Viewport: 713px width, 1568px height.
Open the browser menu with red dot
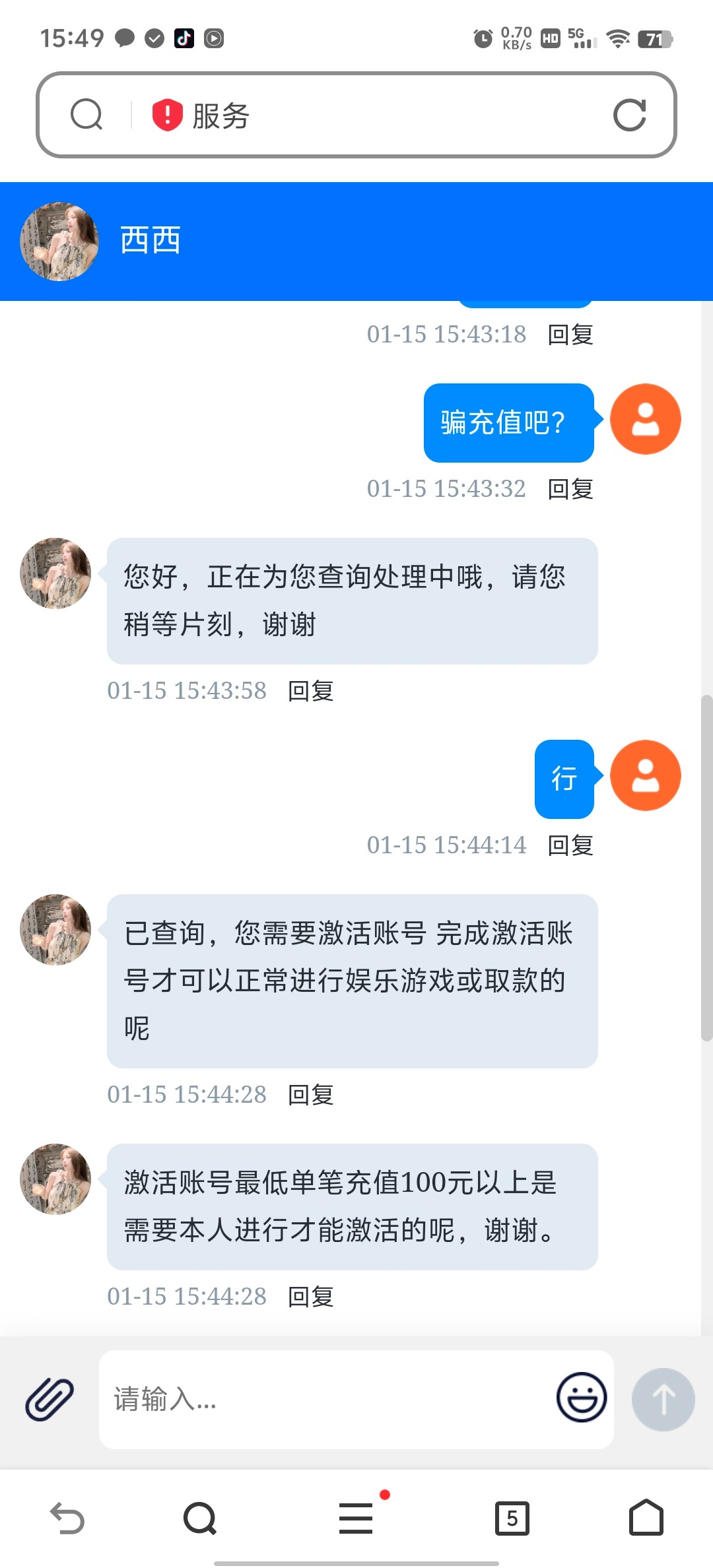pos(355,1519)
